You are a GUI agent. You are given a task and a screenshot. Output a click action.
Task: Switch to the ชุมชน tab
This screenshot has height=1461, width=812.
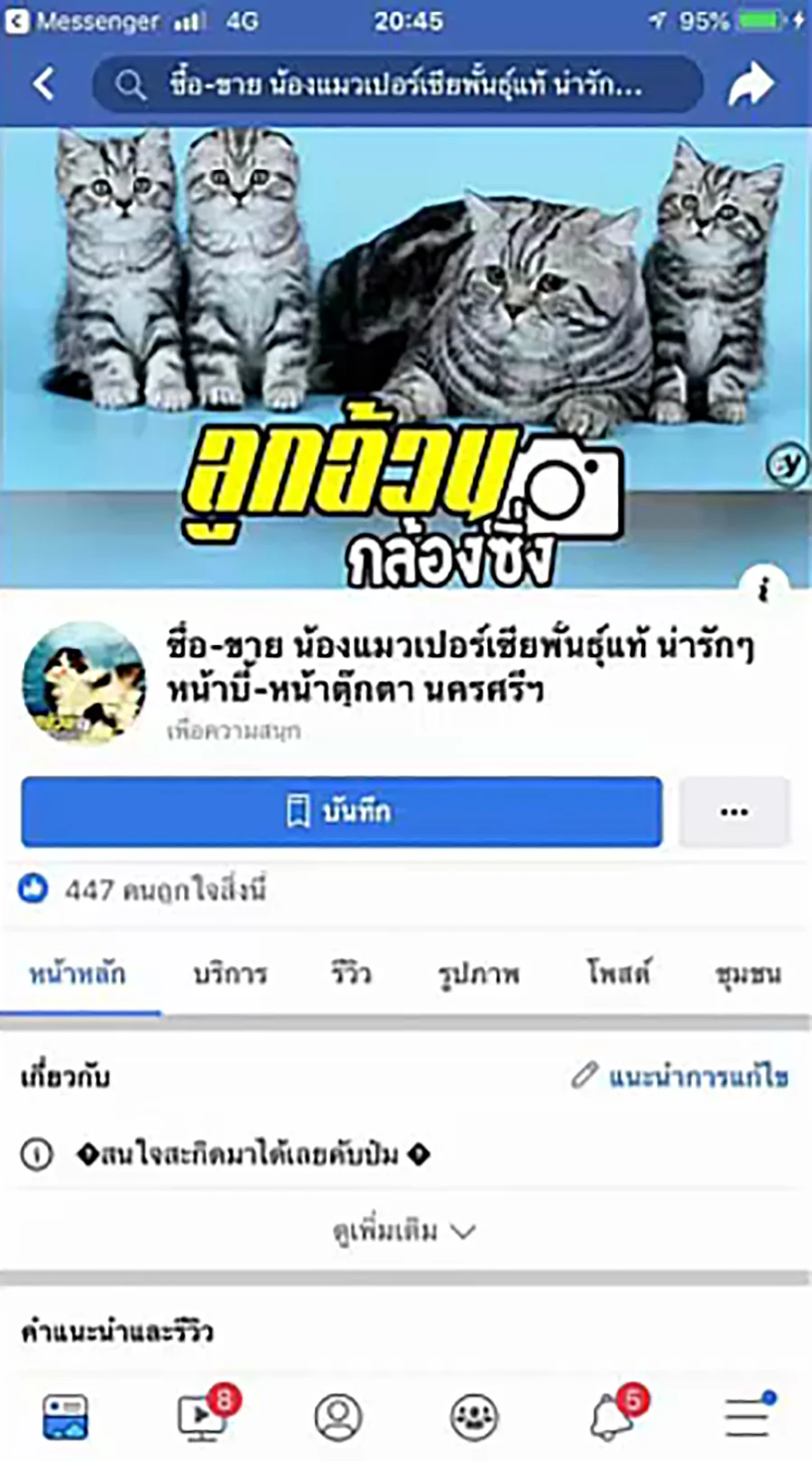point(748,974)
